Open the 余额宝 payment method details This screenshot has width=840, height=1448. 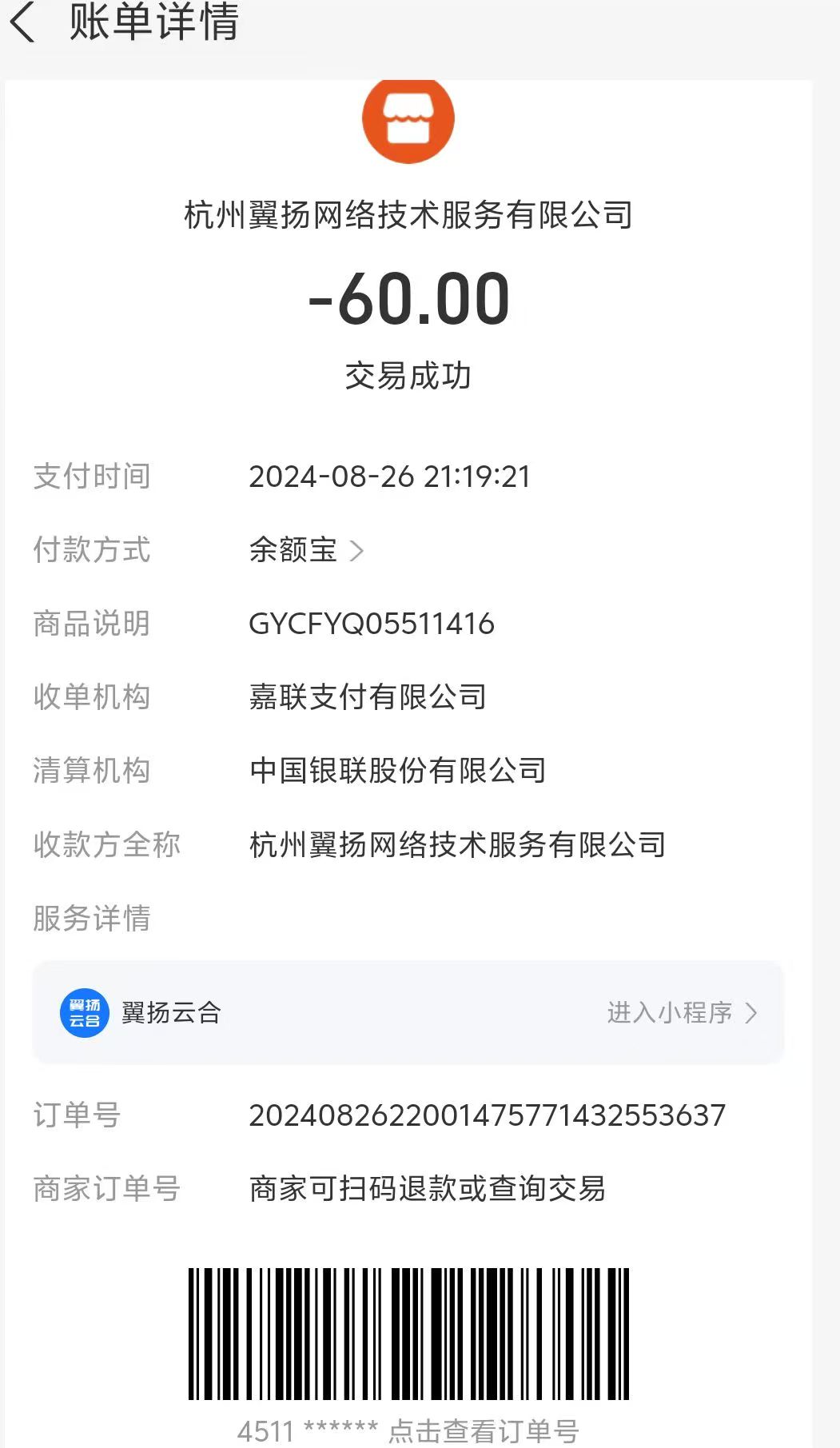coord(306,550)
